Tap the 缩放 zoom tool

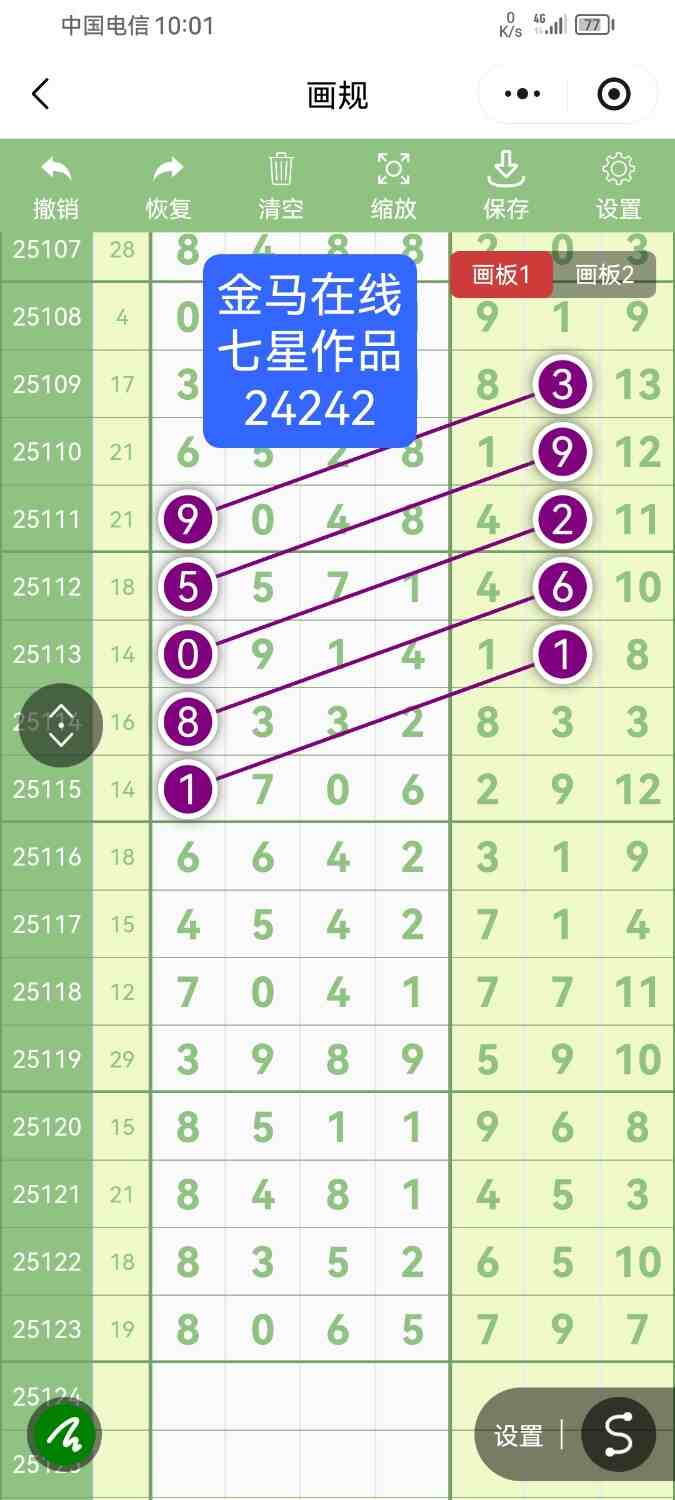[x=394, y=186]
